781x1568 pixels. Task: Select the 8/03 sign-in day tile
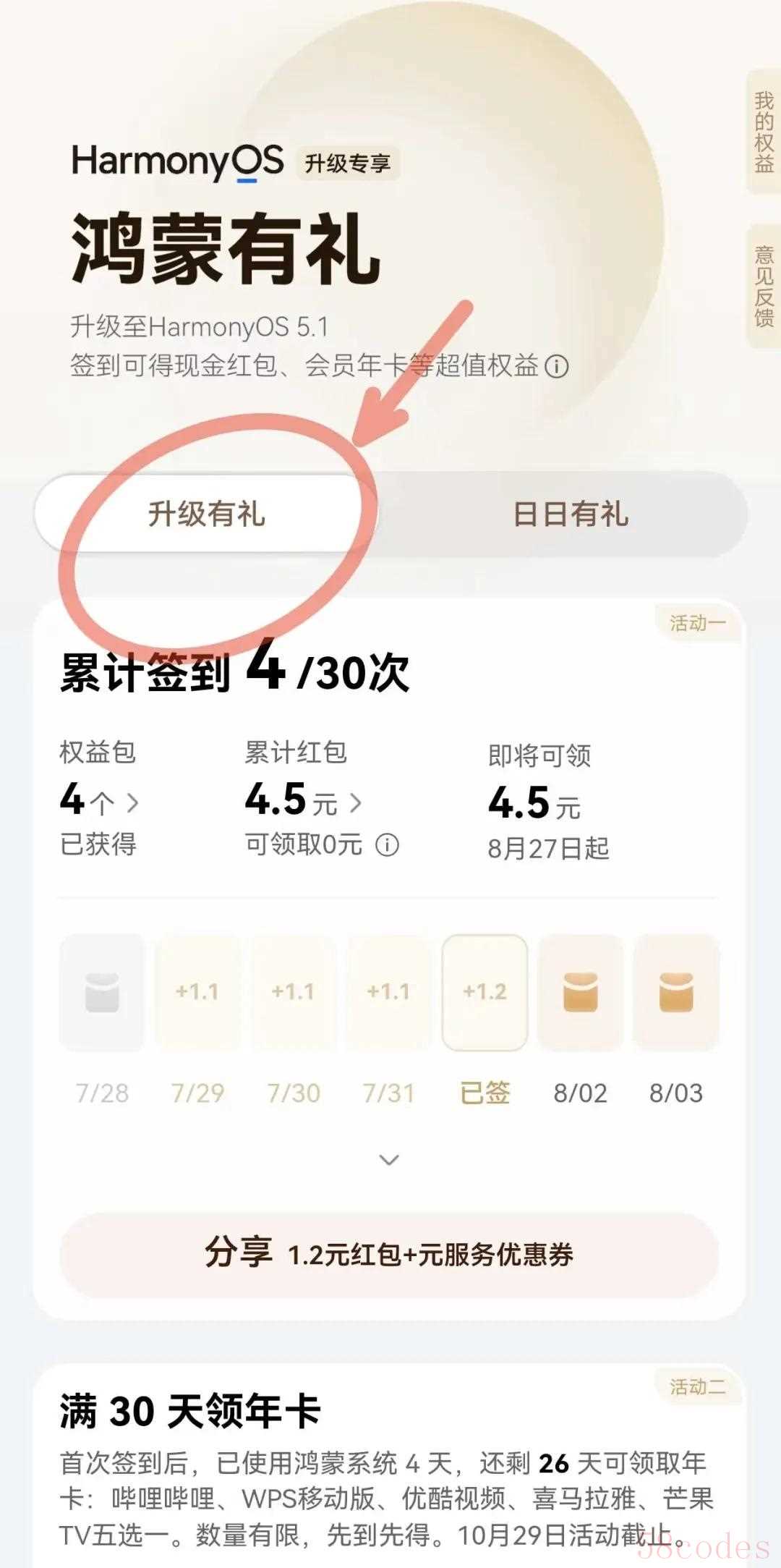click(x=675, y=993)
